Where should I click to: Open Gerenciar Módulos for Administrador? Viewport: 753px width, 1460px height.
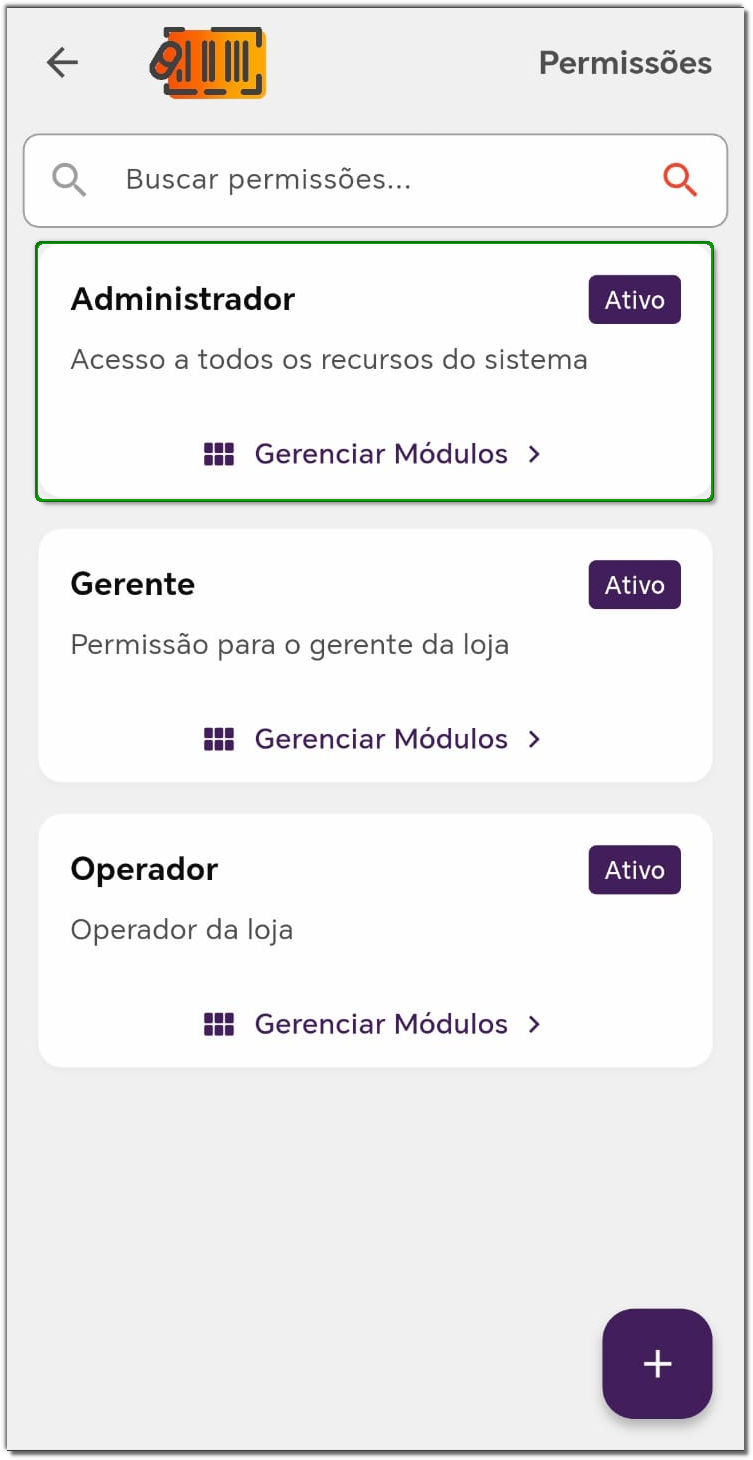(x=374, y=454)
